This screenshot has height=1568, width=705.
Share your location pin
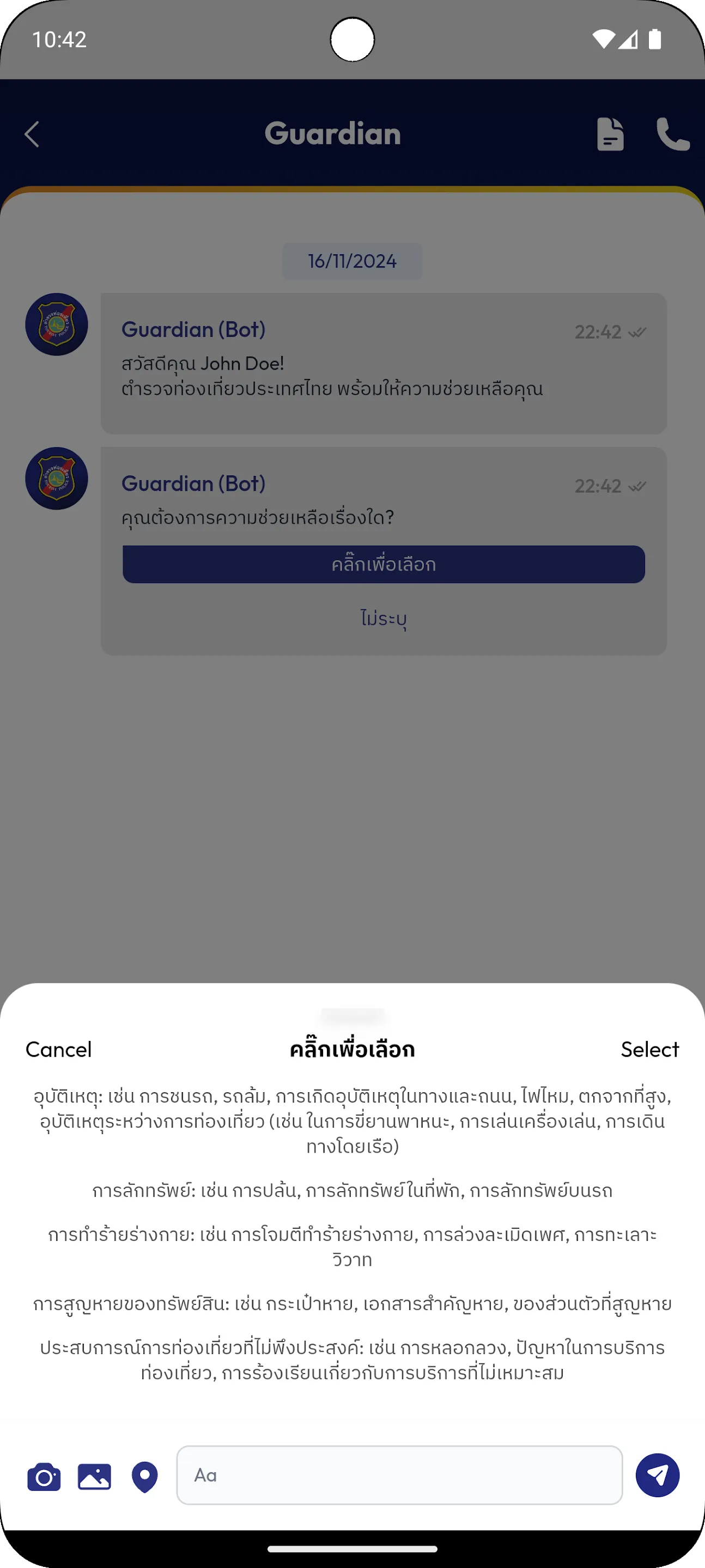click(145, 1476)
